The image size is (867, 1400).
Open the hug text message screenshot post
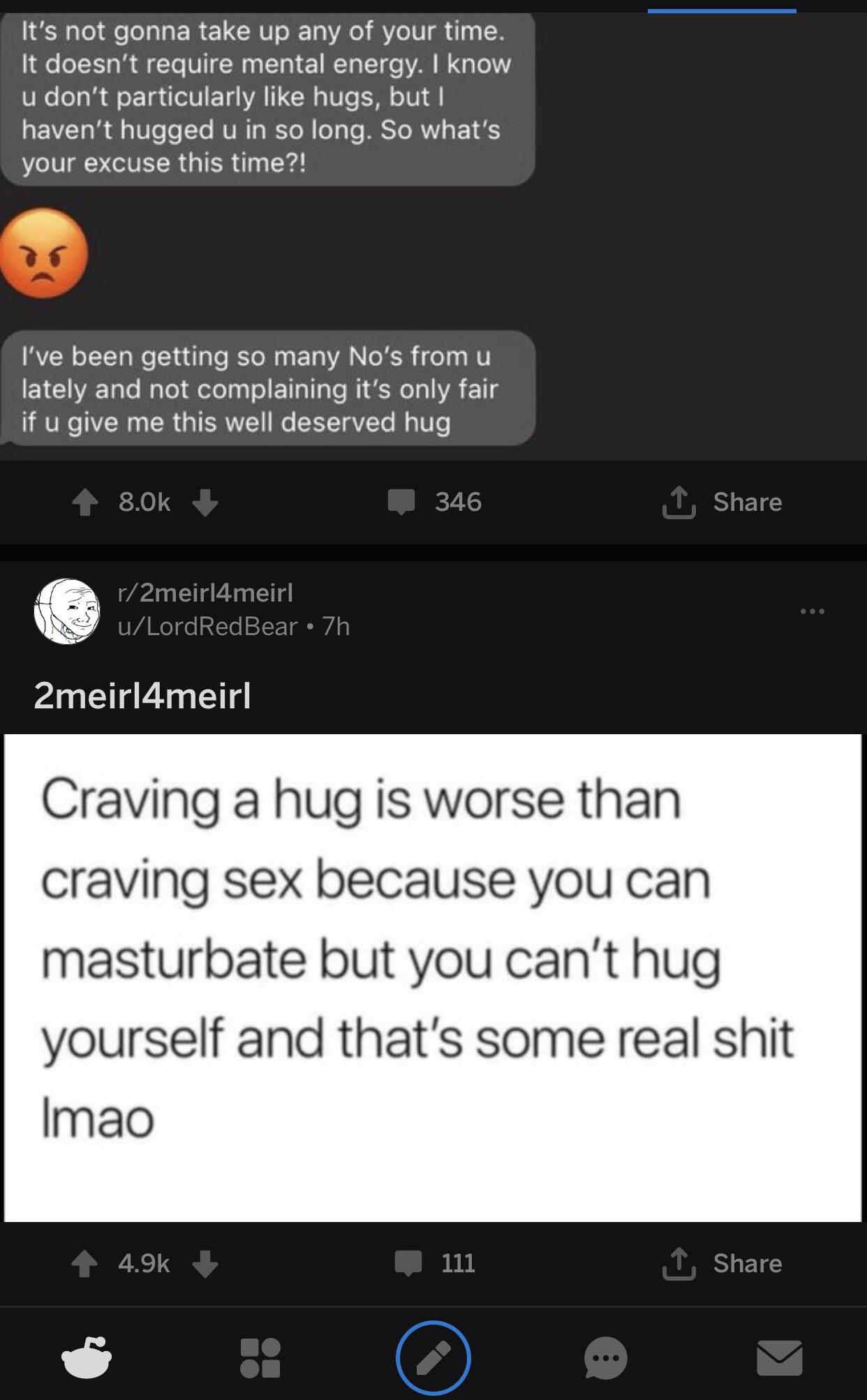click(x=269, y=230)
